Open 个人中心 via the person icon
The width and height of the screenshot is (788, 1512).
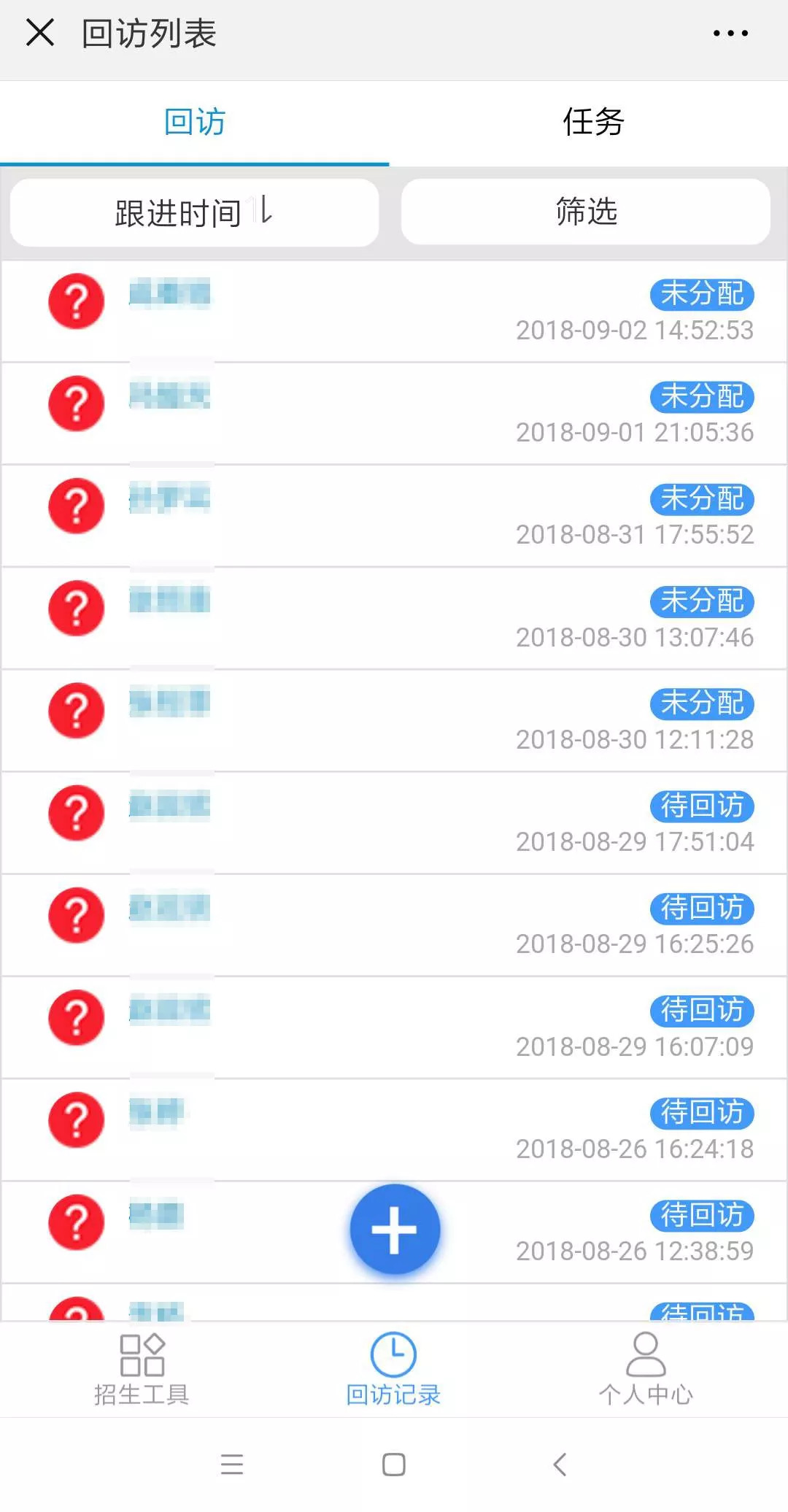tap(645, 1372)
